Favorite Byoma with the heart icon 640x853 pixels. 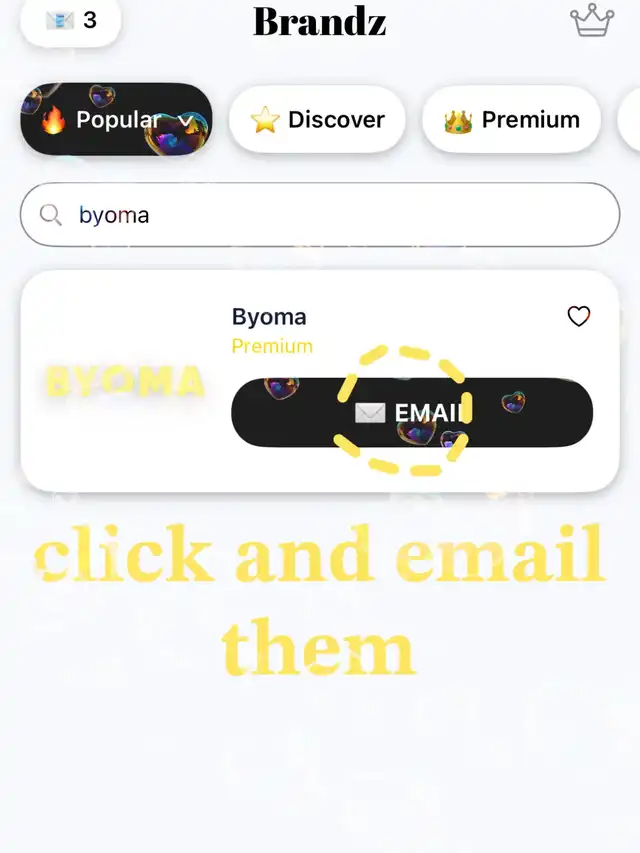[579, 317]
